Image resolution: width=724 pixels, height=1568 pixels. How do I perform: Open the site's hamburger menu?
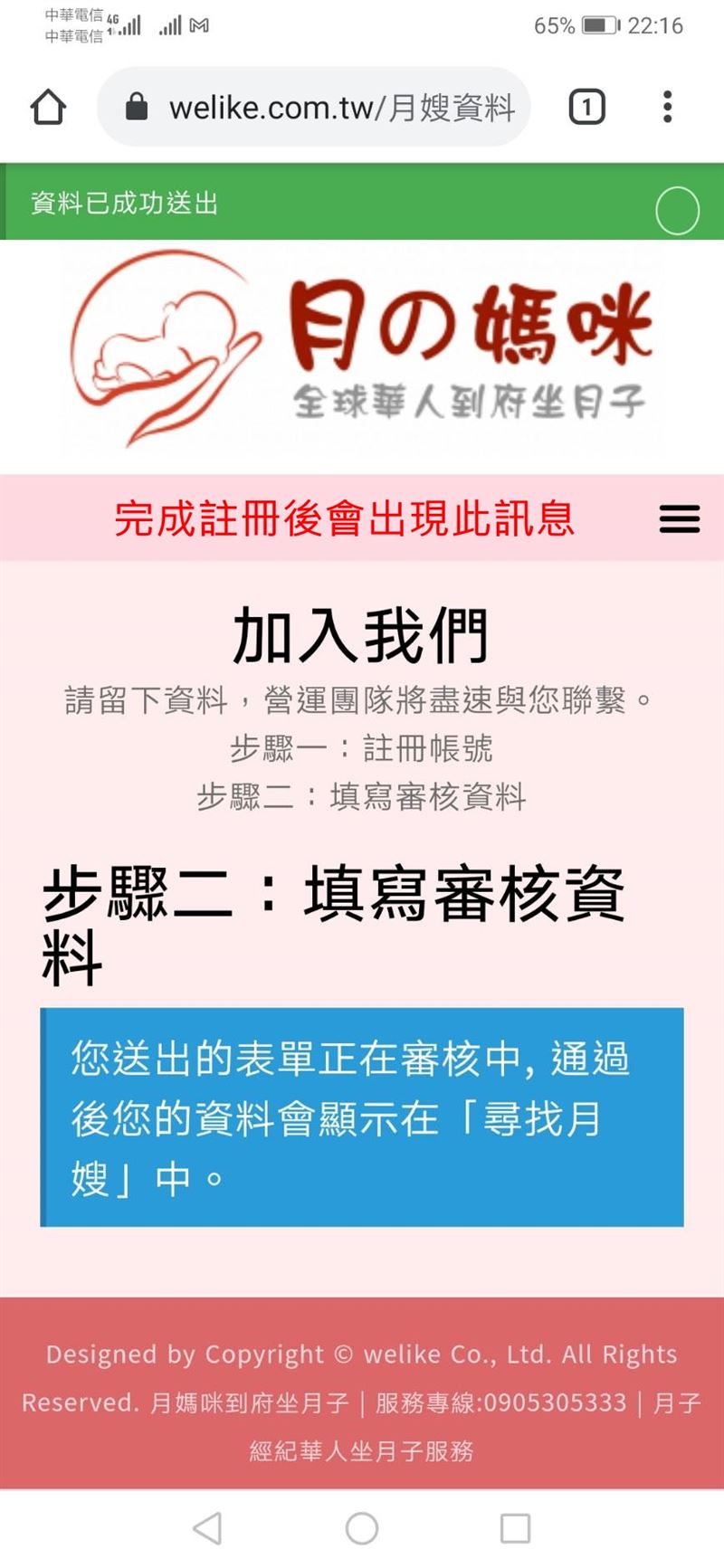pos(679,519)
